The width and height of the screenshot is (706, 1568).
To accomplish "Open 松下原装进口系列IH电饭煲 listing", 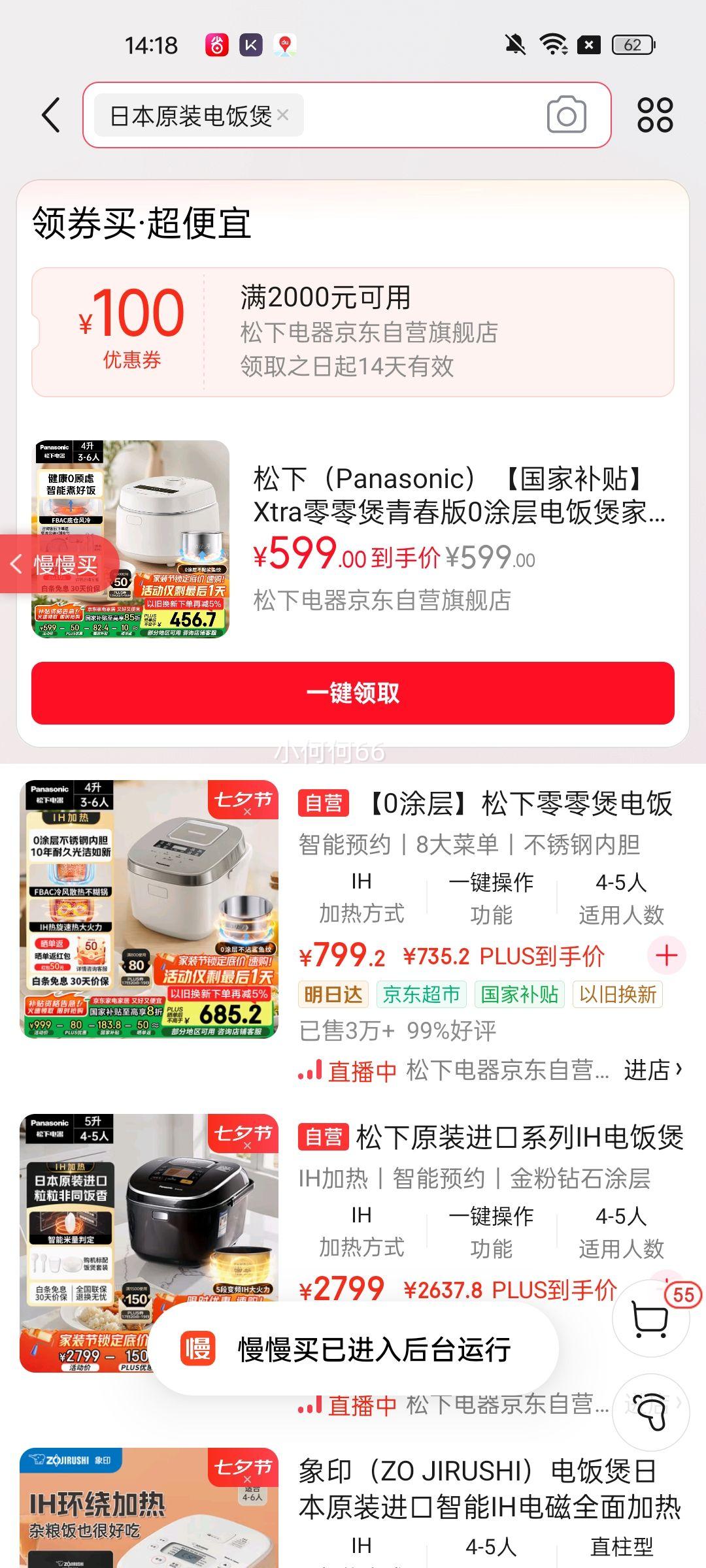I will (520, 1137).
